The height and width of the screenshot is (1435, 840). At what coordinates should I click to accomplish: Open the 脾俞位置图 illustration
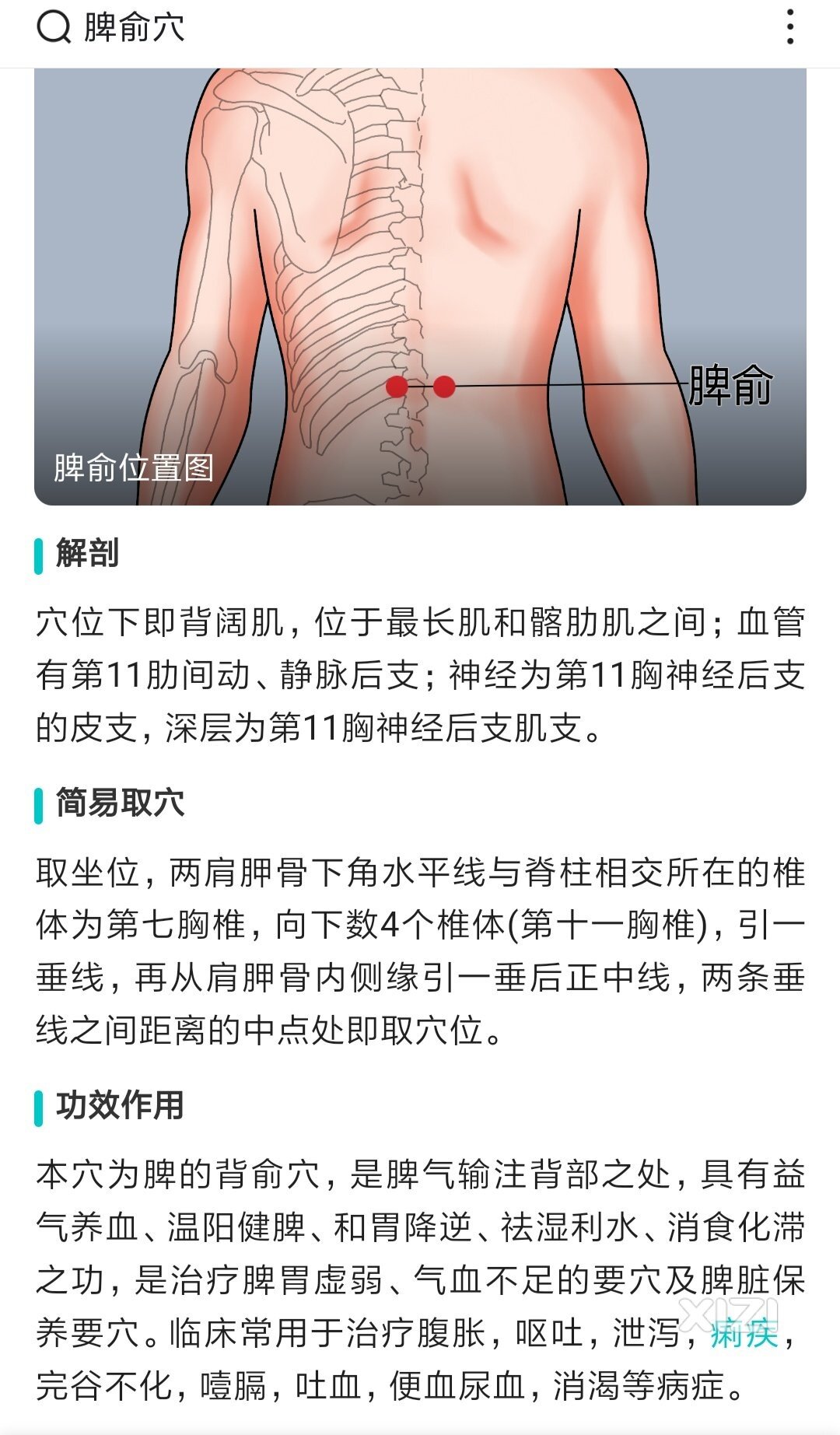pos(420,286)
